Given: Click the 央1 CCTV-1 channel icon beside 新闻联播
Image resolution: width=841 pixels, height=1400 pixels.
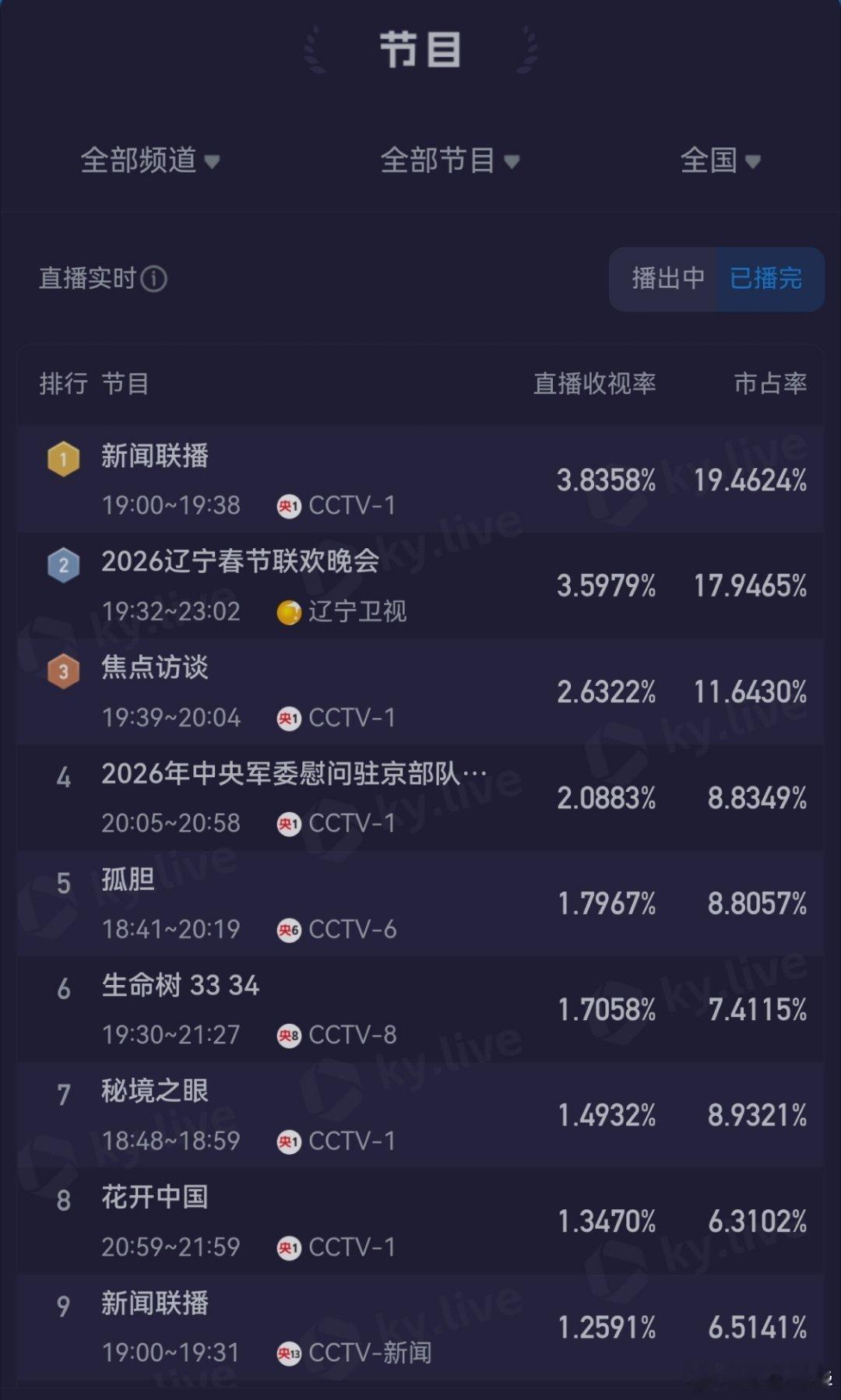Looking at the screenshot, I should [291, 505].
